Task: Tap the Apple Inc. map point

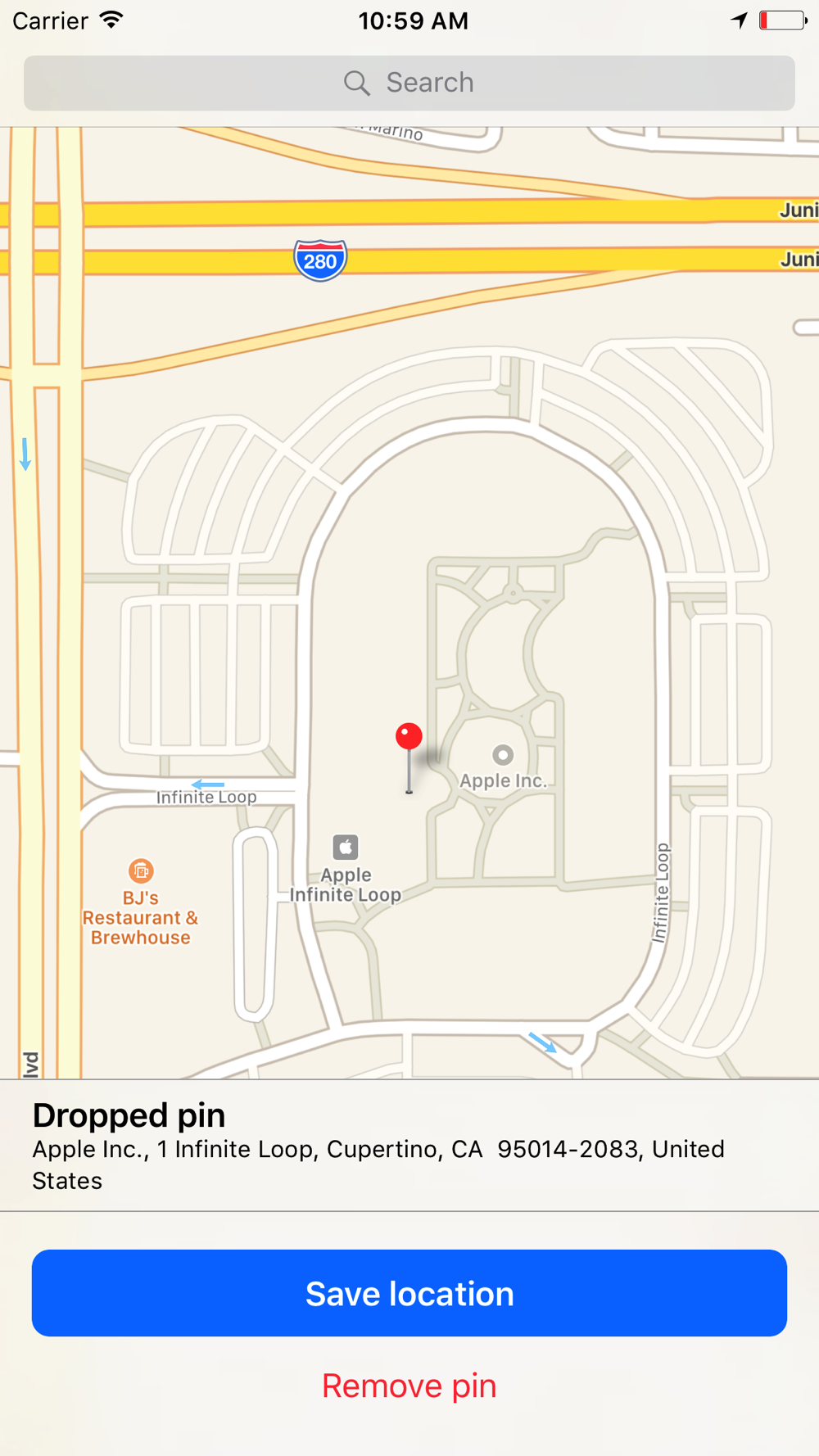Action: 503,755
